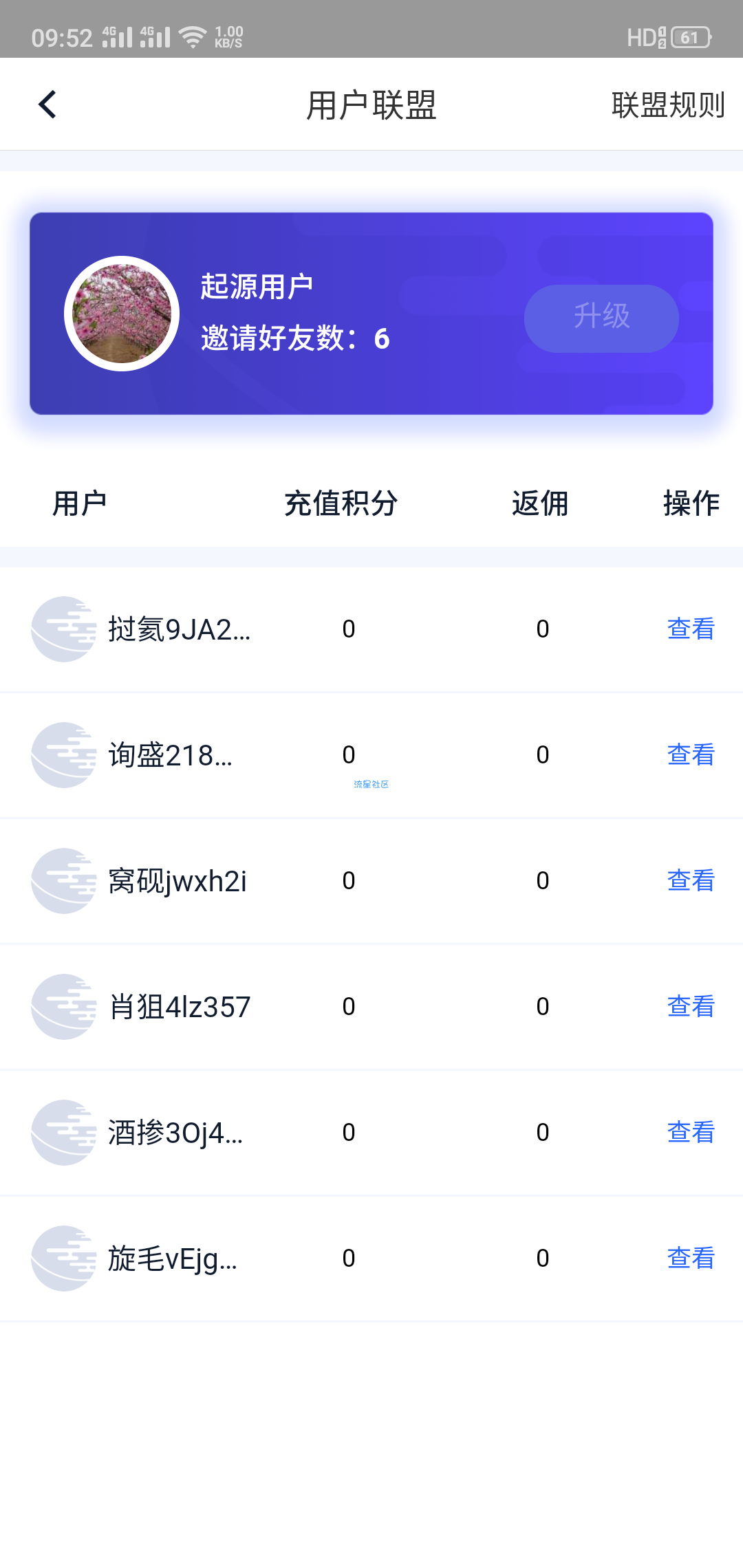Tap 查看 for user 挝氨9JA2...
The height and width of the screenshot is (1568, 743).
coord(691,629)
